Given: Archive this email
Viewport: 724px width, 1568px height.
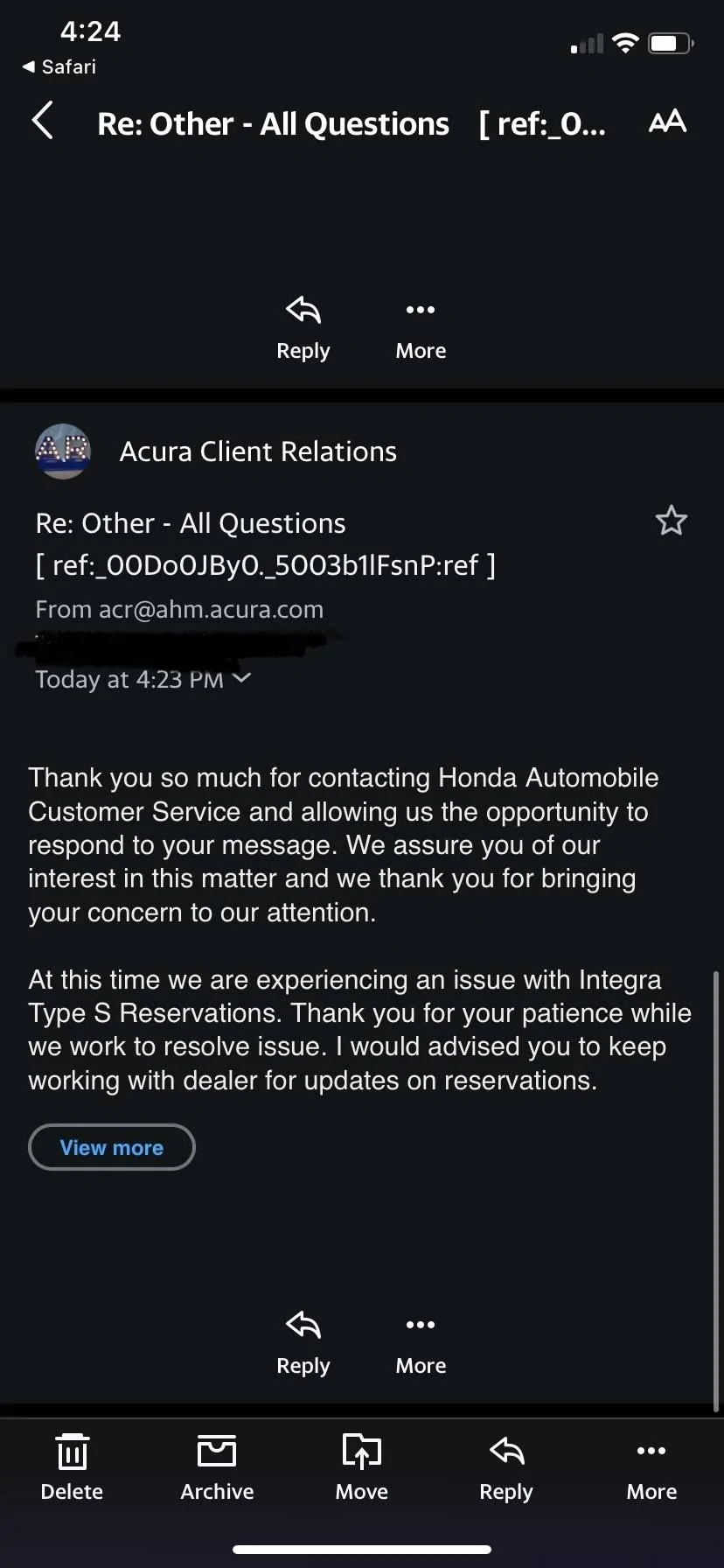Looking at the screenshot, I should [217, 1466].
